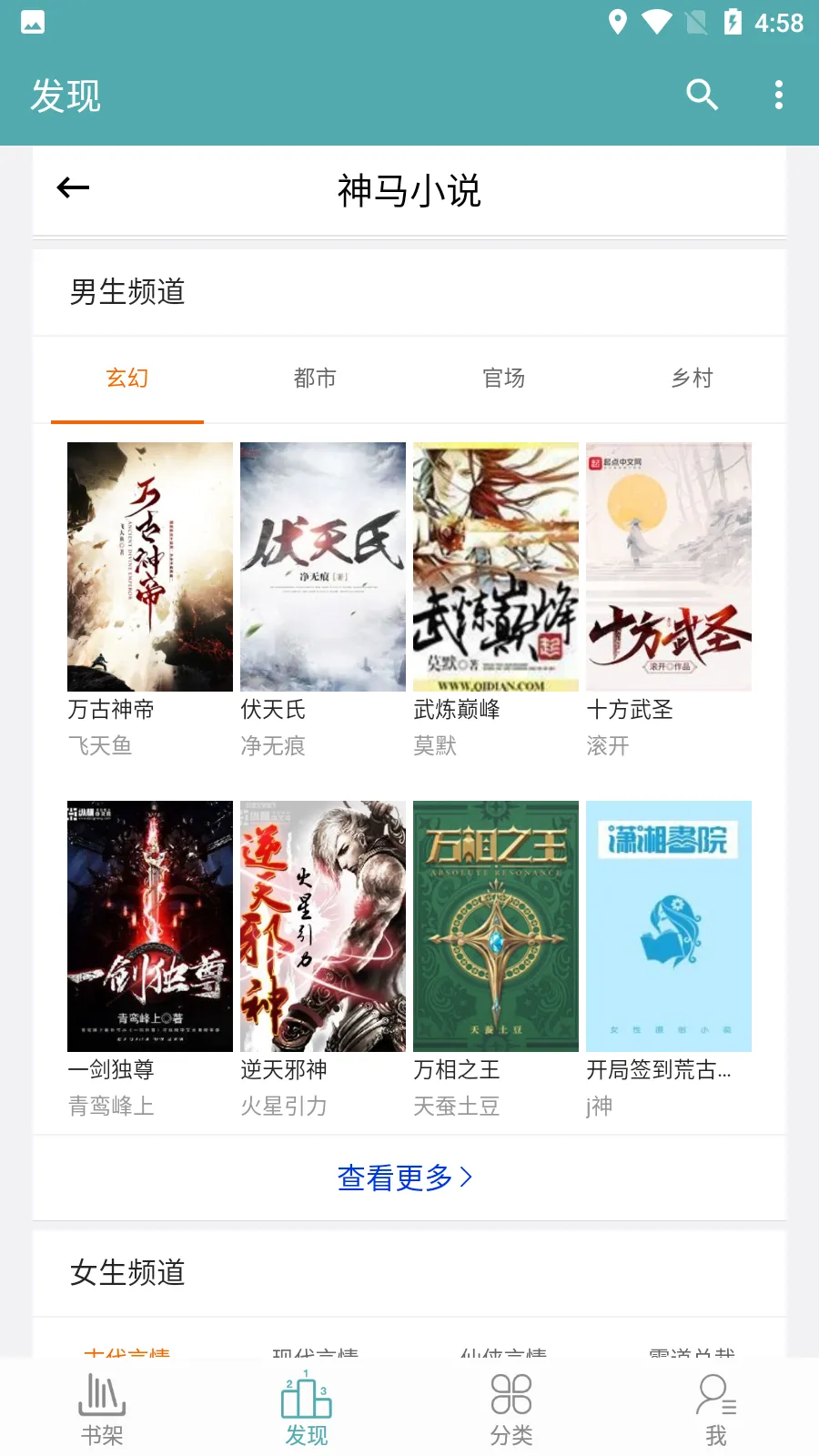Switch to the 分类 tab
The height and width of the screenshot is (1456, 819).
511,1409
